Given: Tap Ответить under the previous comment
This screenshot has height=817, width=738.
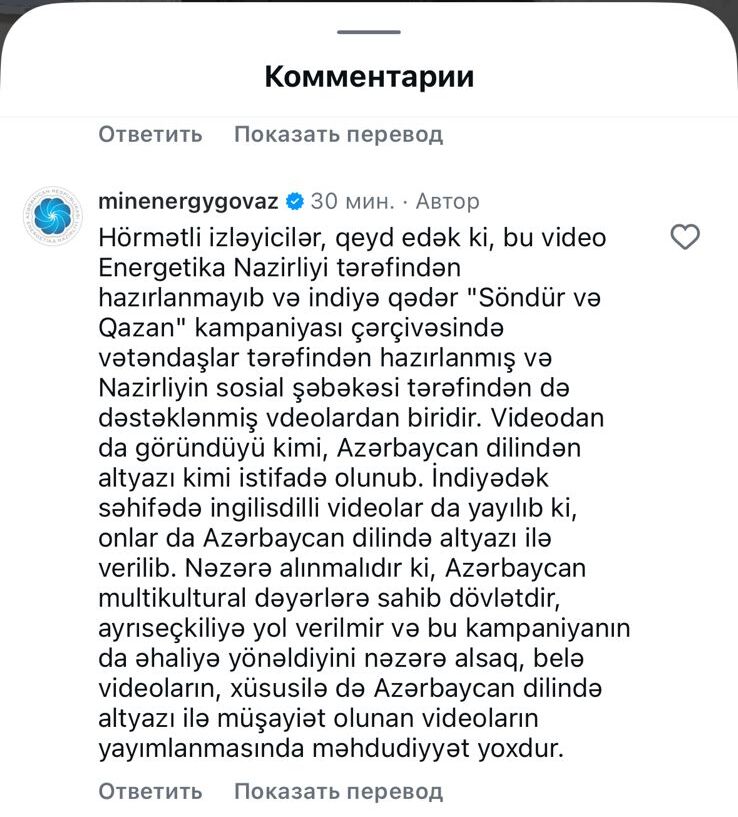Looking at the screenshot, I should (150, 133).
